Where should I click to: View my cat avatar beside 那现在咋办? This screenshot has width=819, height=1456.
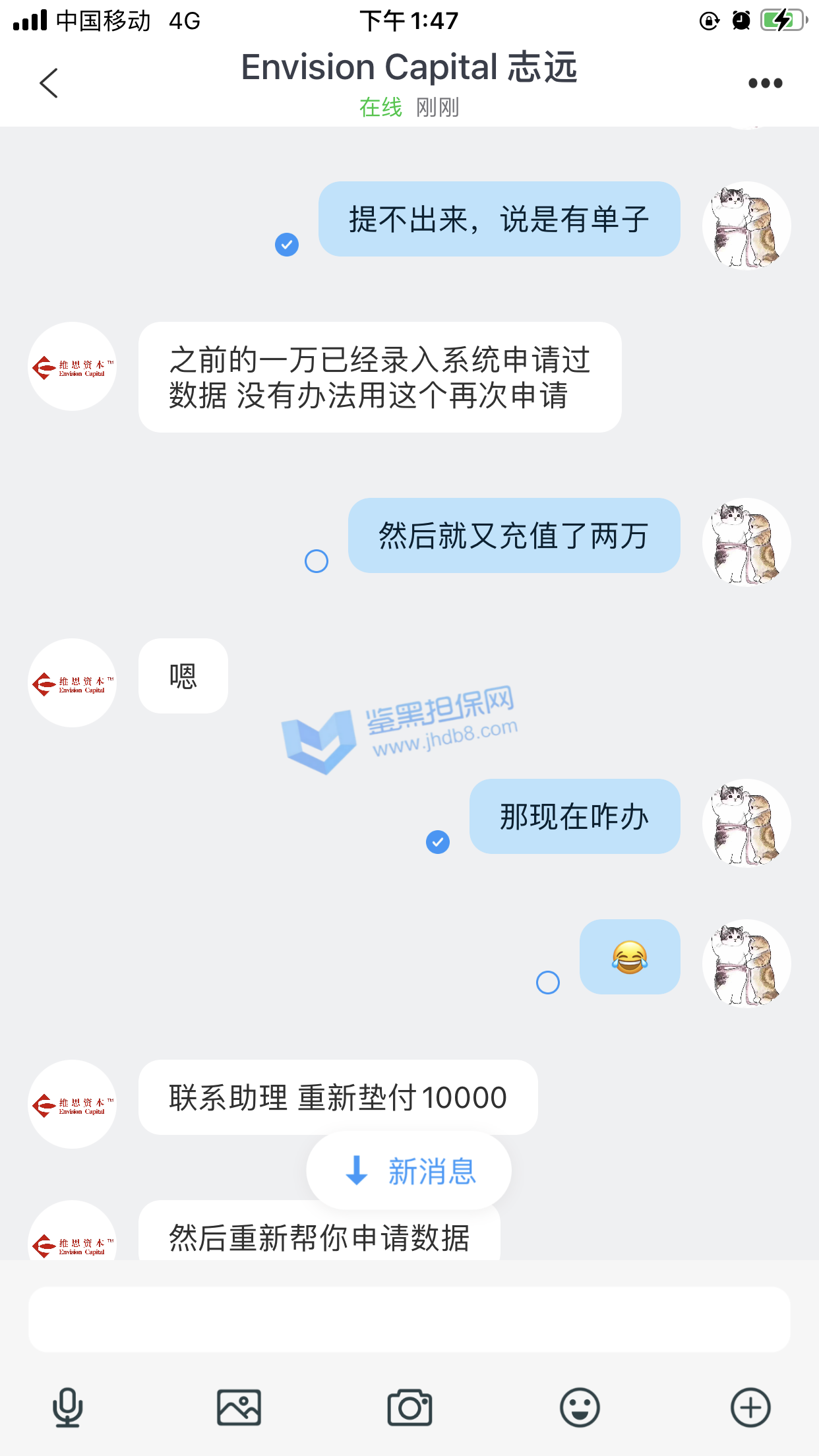(746, 823)
